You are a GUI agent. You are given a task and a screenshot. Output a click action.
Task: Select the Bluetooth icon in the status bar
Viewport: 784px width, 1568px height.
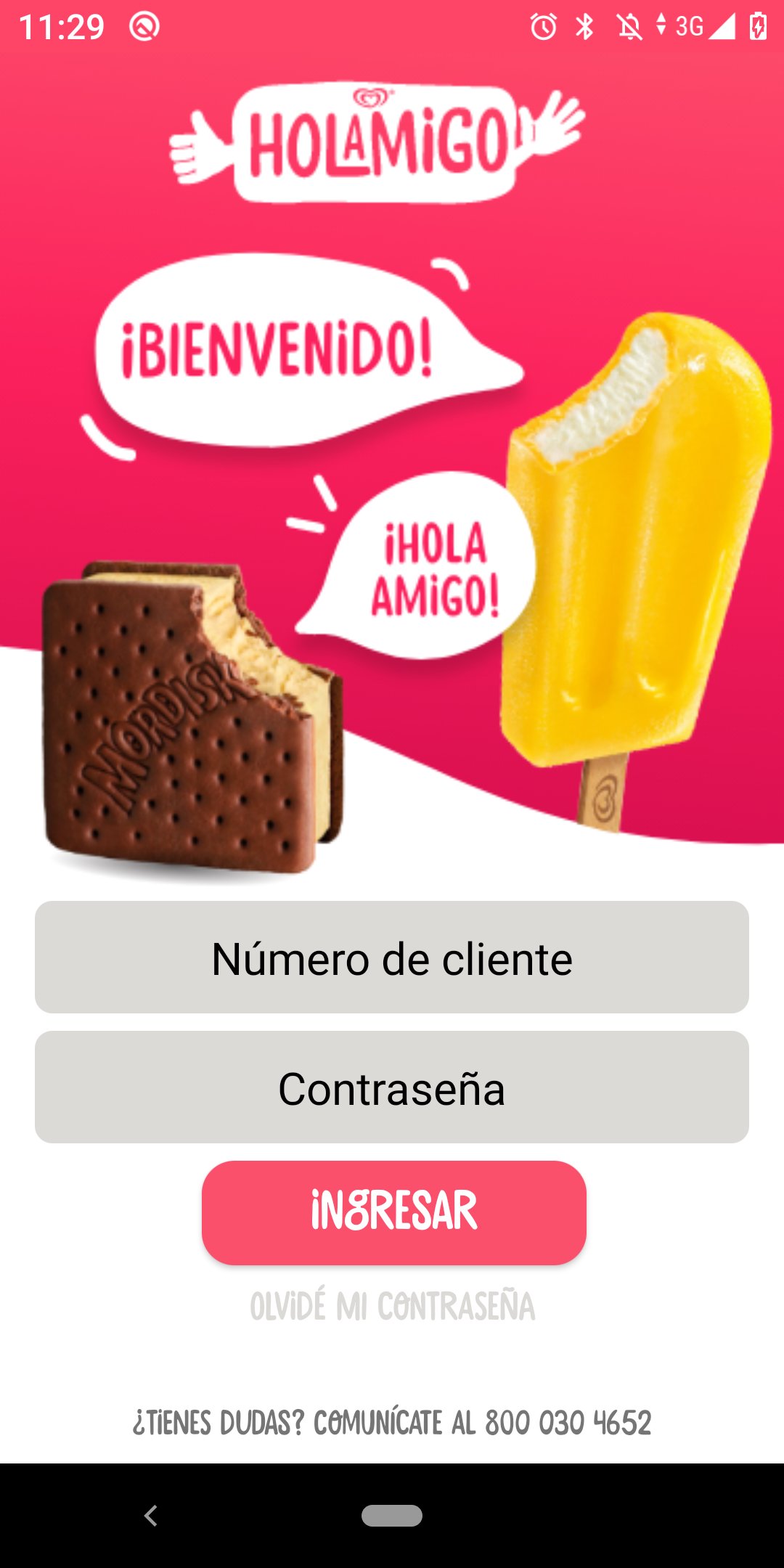point(585,25)
